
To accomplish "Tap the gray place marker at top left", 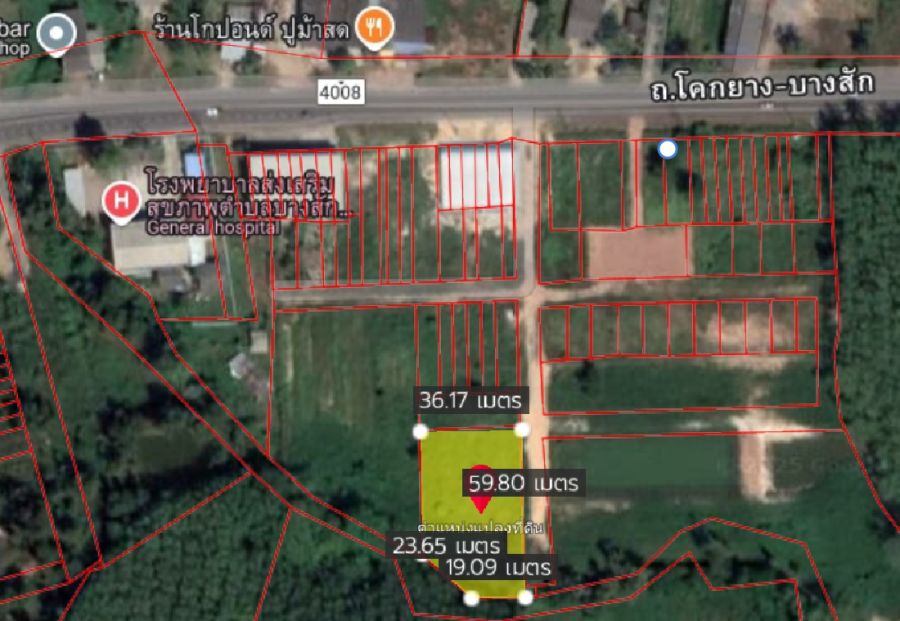I will point(56,36).
